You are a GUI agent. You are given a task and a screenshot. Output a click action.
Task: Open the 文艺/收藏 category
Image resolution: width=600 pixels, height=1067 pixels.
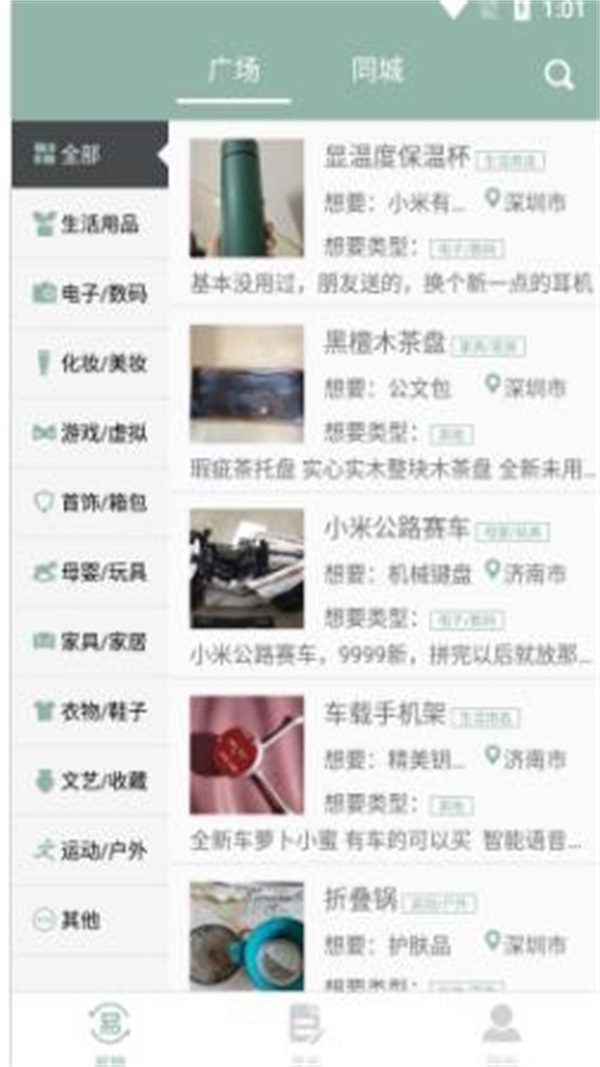pos(88,780)
